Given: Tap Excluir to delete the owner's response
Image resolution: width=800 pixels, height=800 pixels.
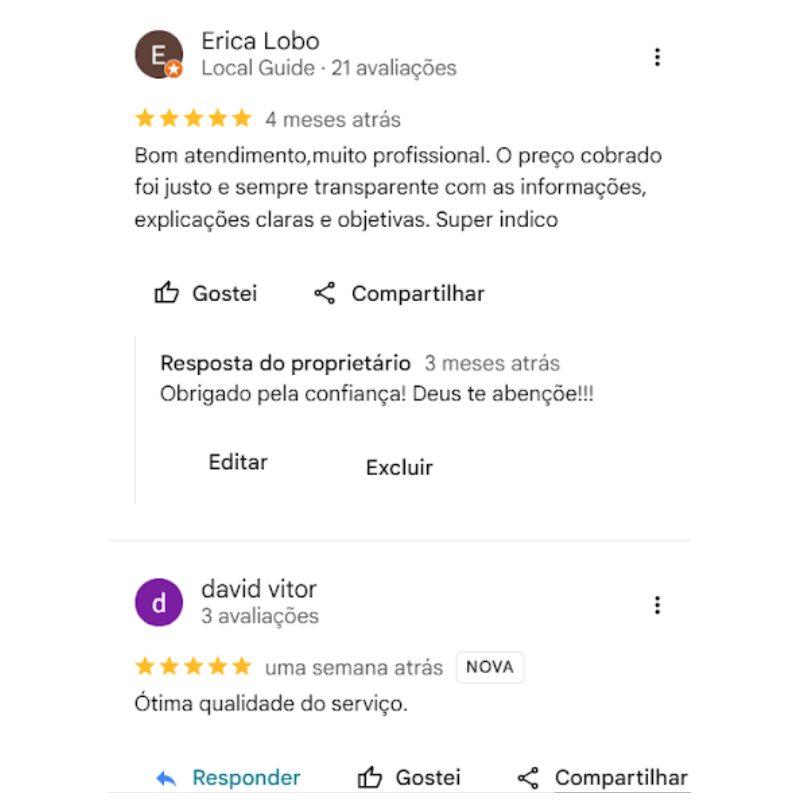Looking at the screenshot, I should (399, 467).
